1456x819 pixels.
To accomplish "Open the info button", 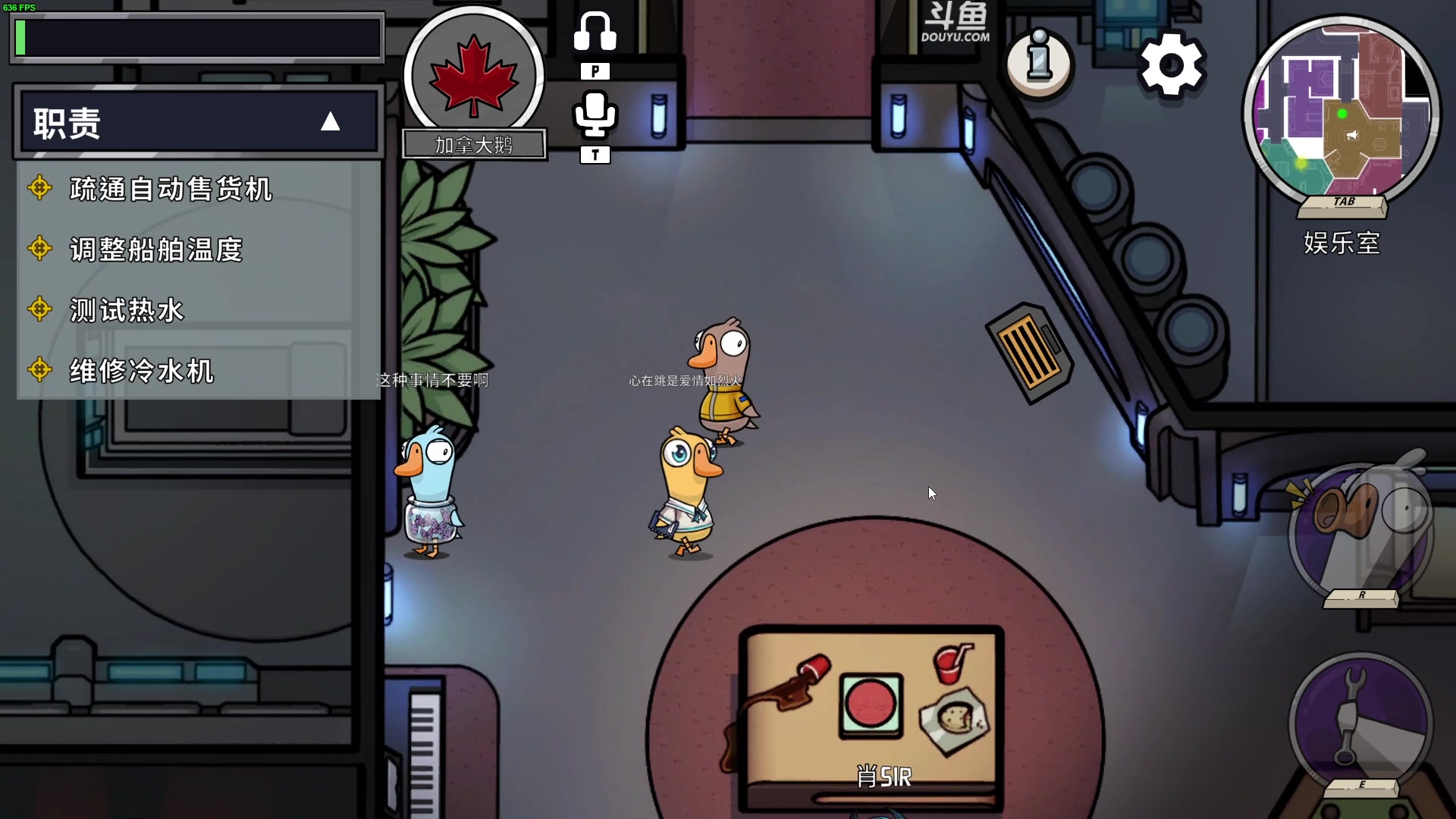I will pos(1039,64).
